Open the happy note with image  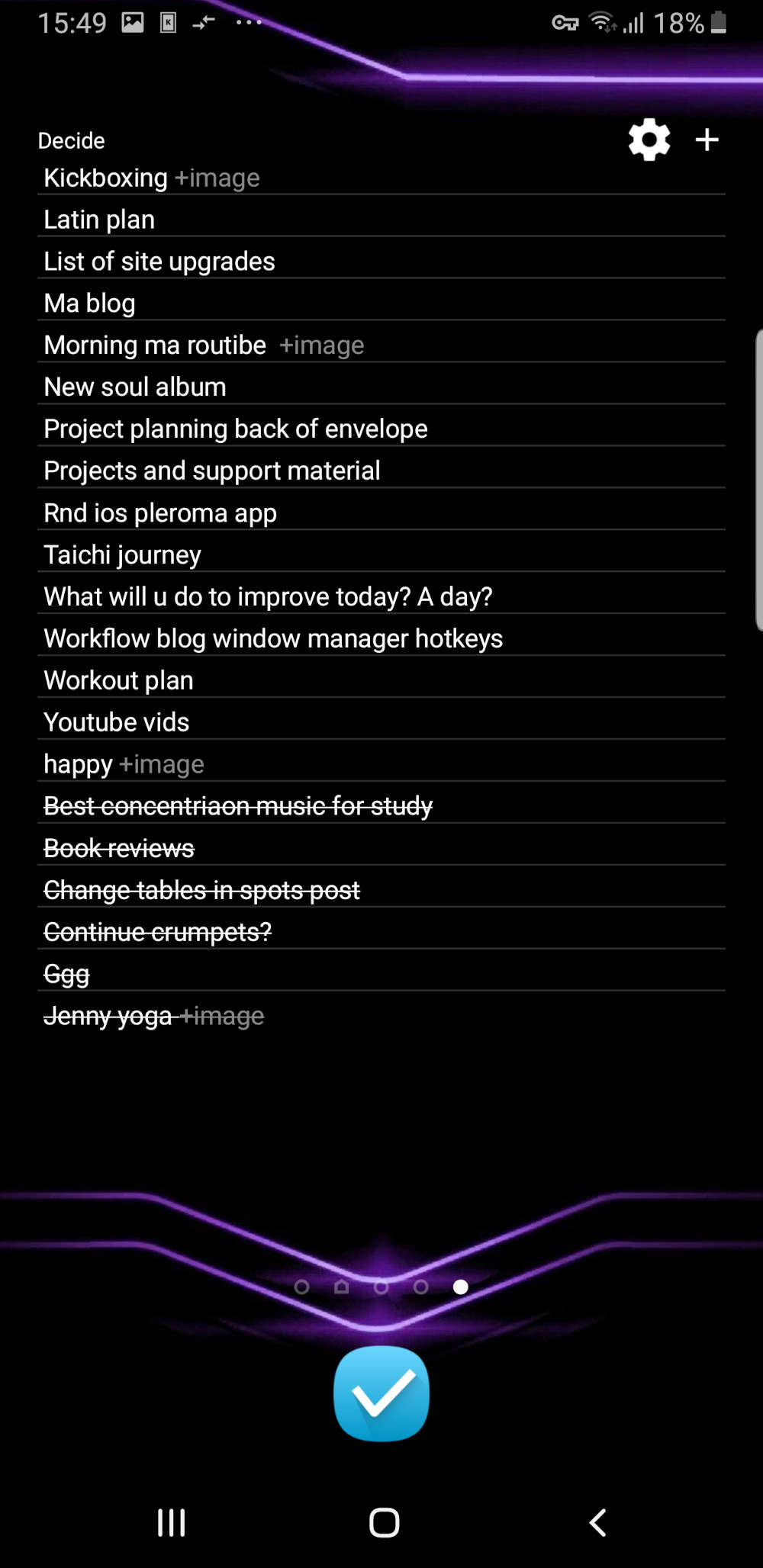pos(79,764)
